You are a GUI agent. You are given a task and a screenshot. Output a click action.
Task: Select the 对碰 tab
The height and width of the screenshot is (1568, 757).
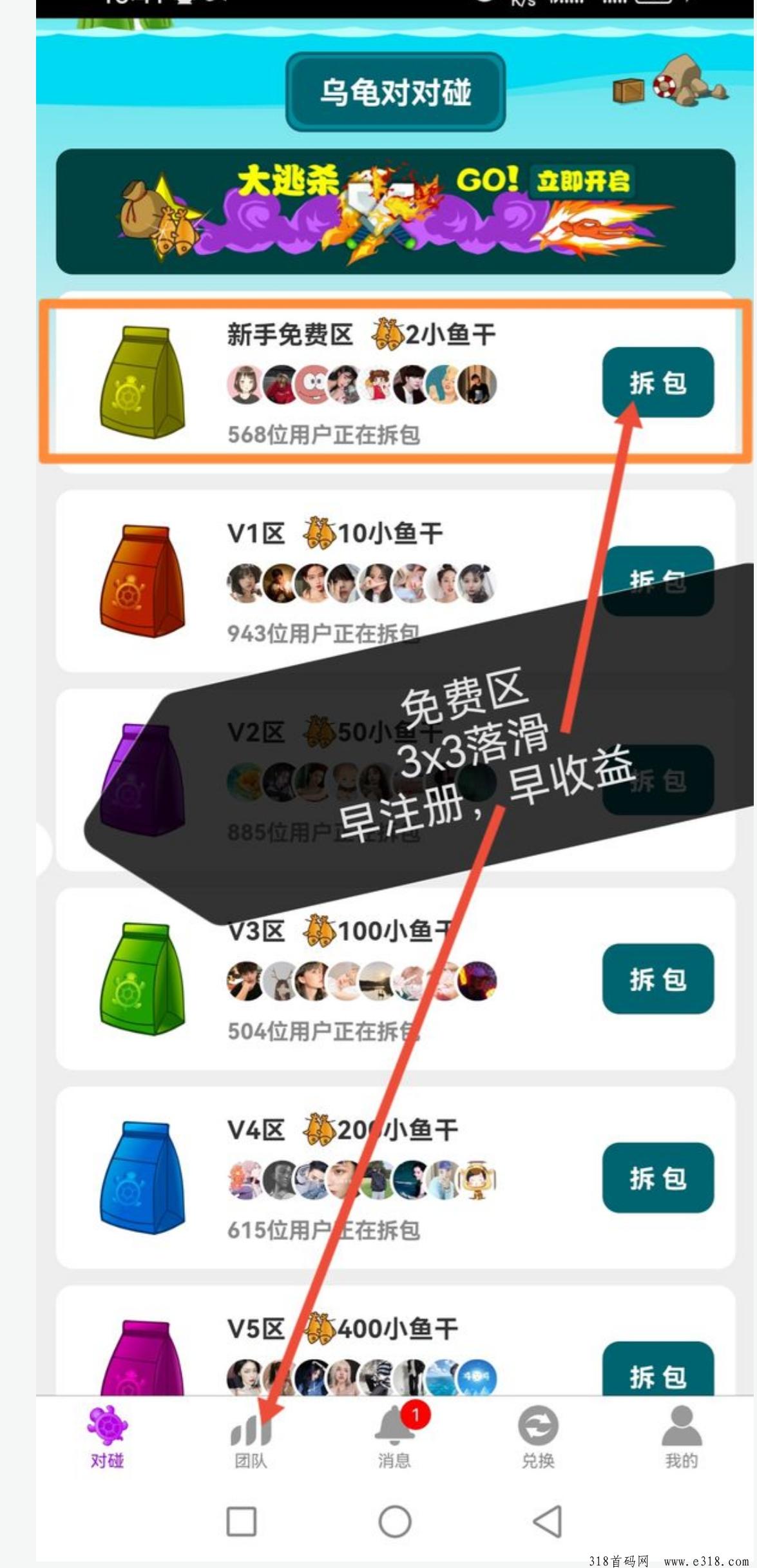click(107, 1437)
